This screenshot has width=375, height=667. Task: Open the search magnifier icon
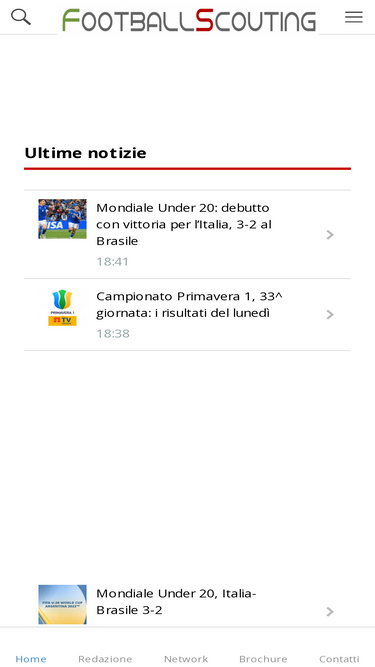[x=21, y=17]
